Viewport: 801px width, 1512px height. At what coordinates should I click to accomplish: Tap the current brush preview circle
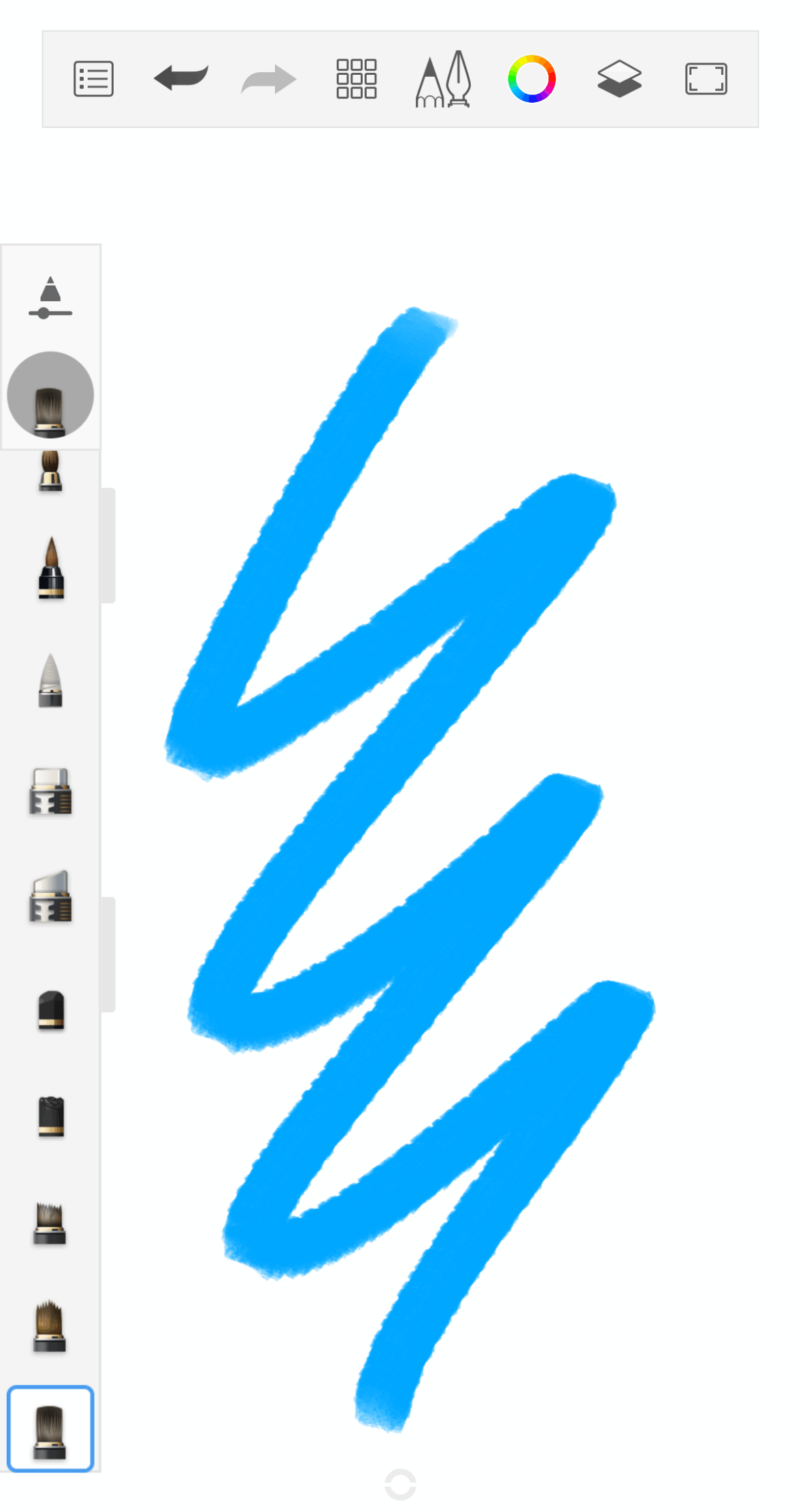point(50,394)
